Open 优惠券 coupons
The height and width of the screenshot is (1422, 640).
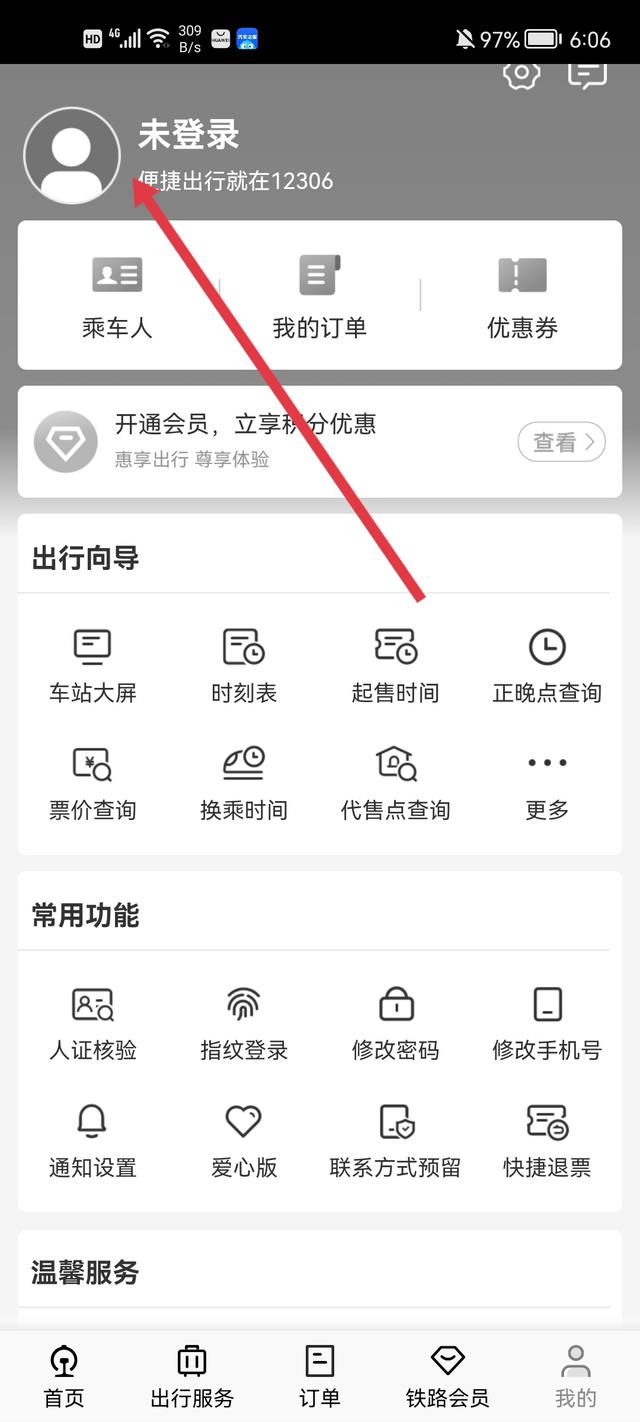point(522,296)
